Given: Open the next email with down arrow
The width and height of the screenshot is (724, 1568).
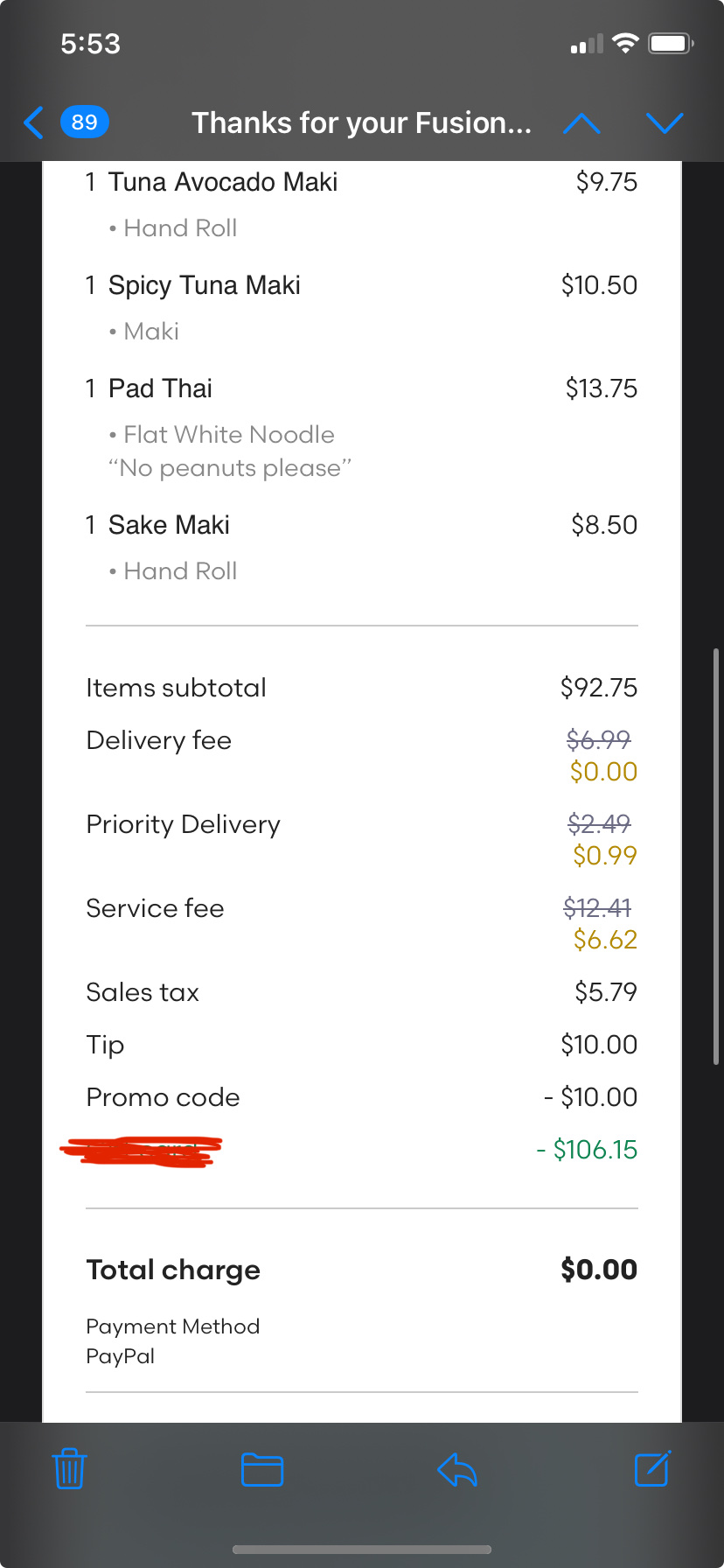Looking at the screenshot, I should click(x=665, y=123).
